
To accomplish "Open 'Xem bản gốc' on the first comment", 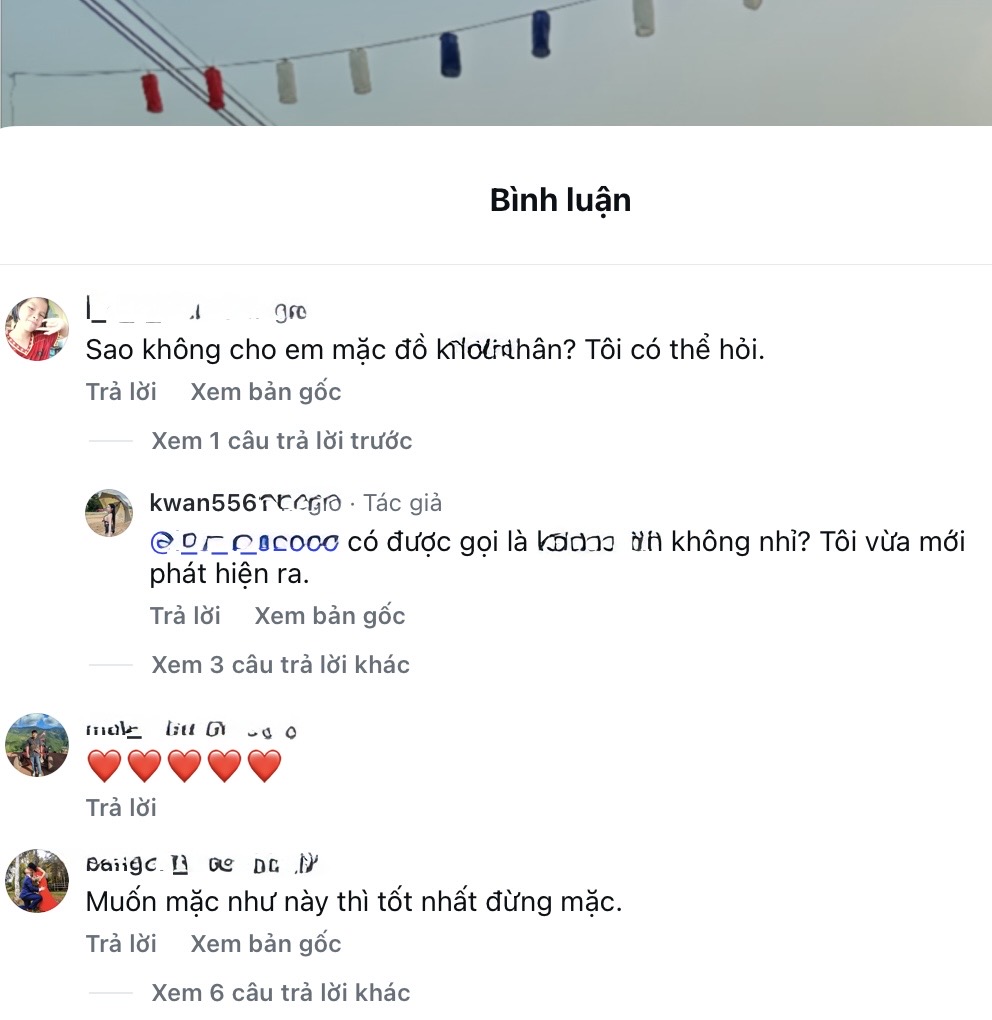I will click(x=266, y=391).
